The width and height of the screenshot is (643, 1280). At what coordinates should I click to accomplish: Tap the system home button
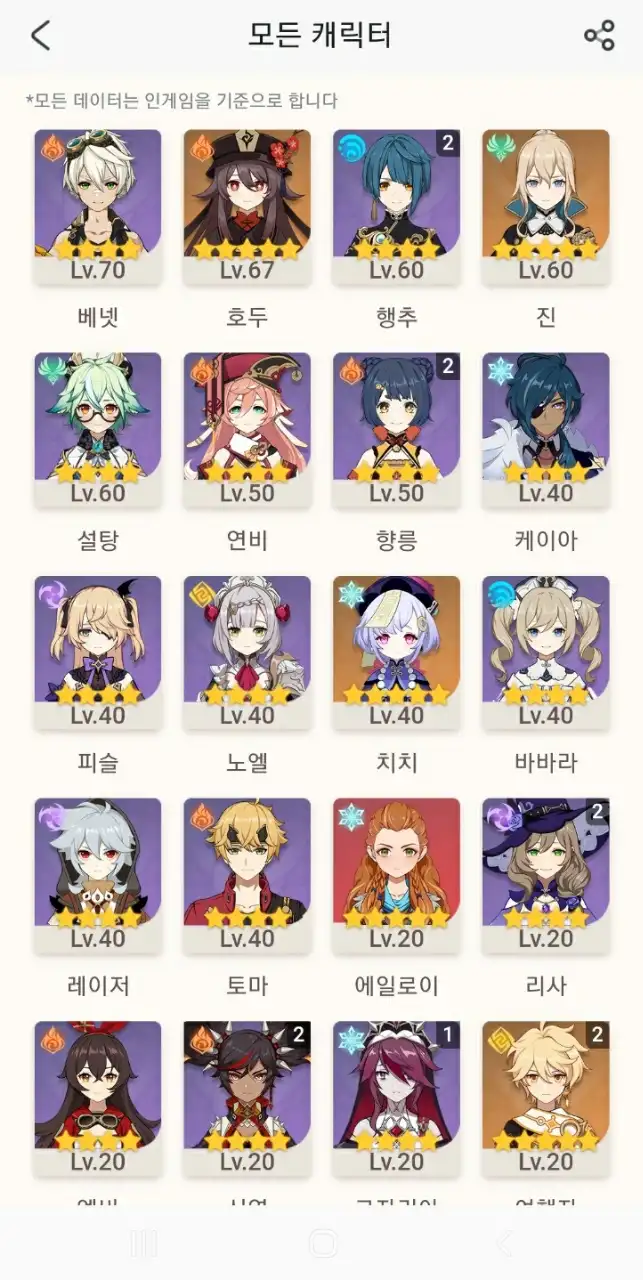click(x=322, y=1243)
